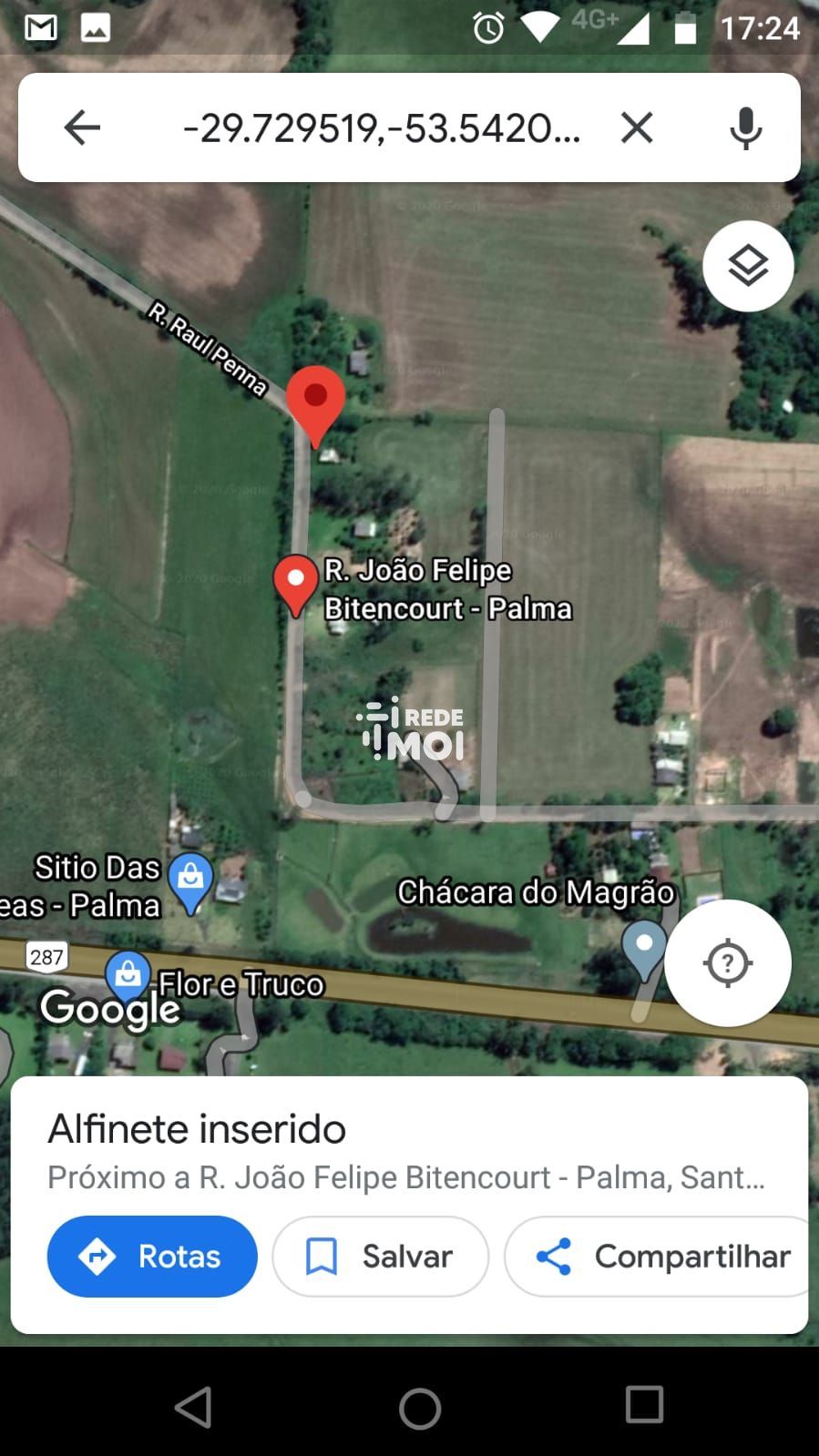This screenshot has height=1456, width=819.
Task: Get directions with the Rotas button
Action: [152, 1256]
